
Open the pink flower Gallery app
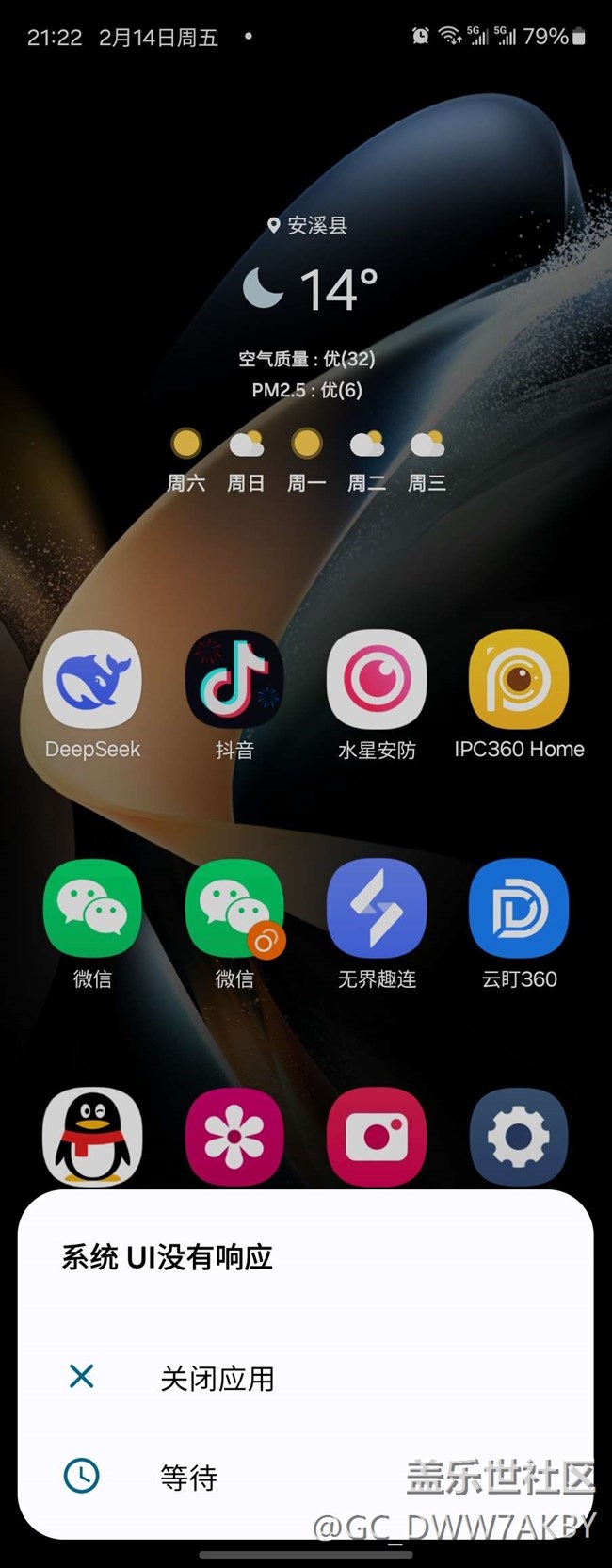[x=234, y=1136]
